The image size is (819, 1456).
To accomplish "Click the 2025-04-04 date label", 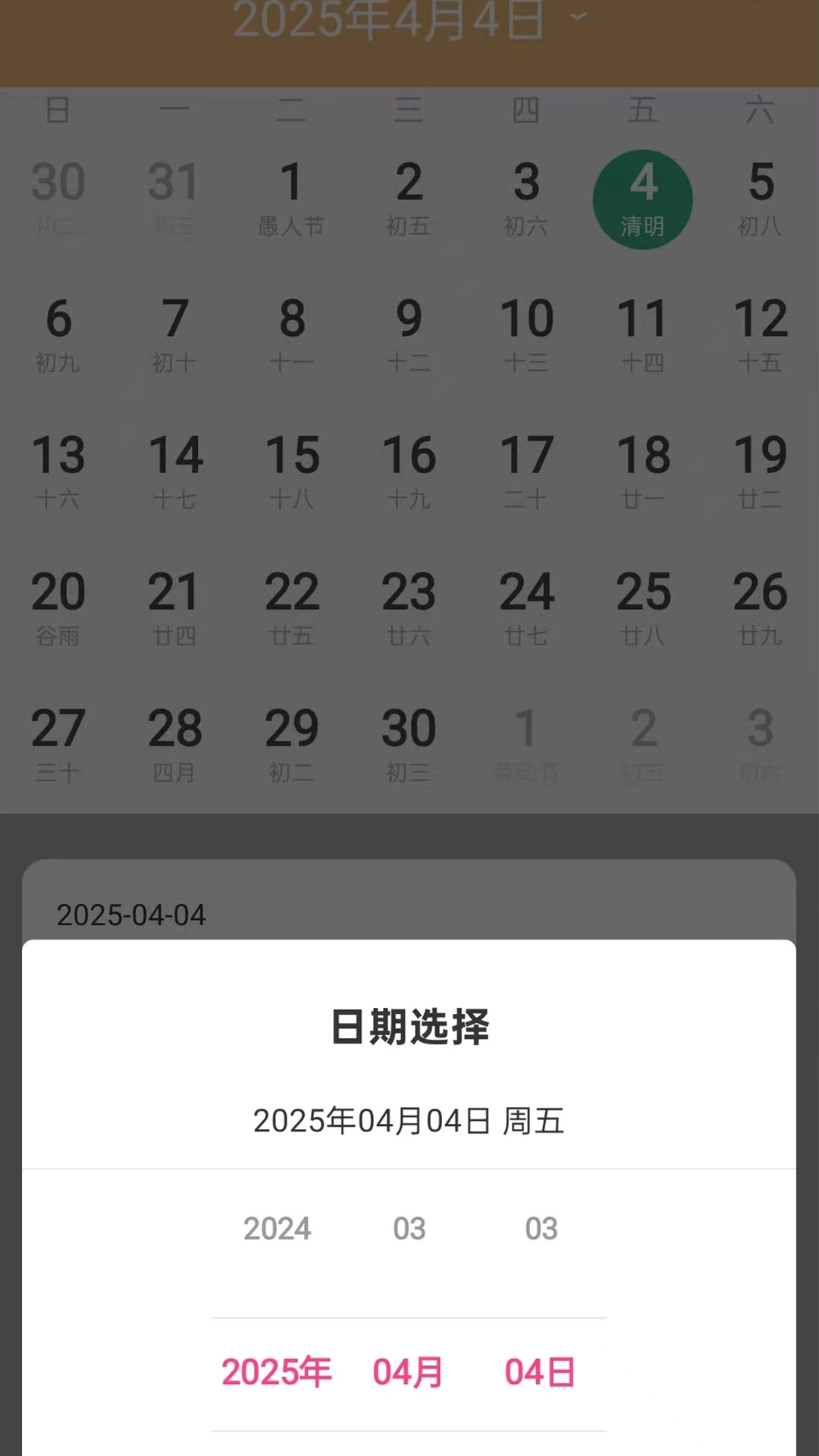I will click(133, 915).
